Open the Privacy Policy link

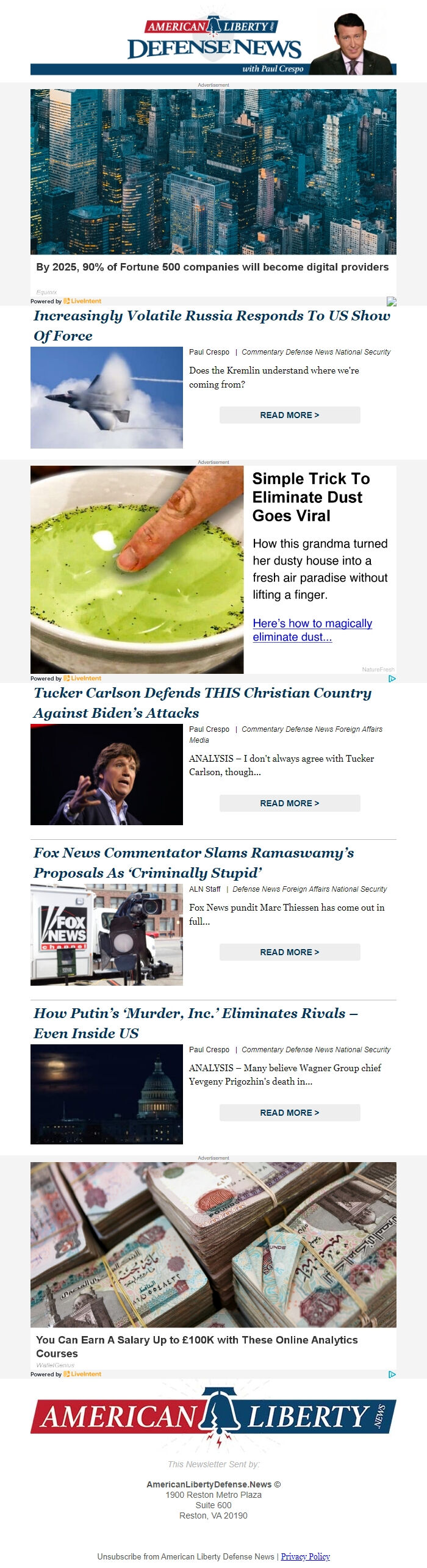(x=305, y=1556)
